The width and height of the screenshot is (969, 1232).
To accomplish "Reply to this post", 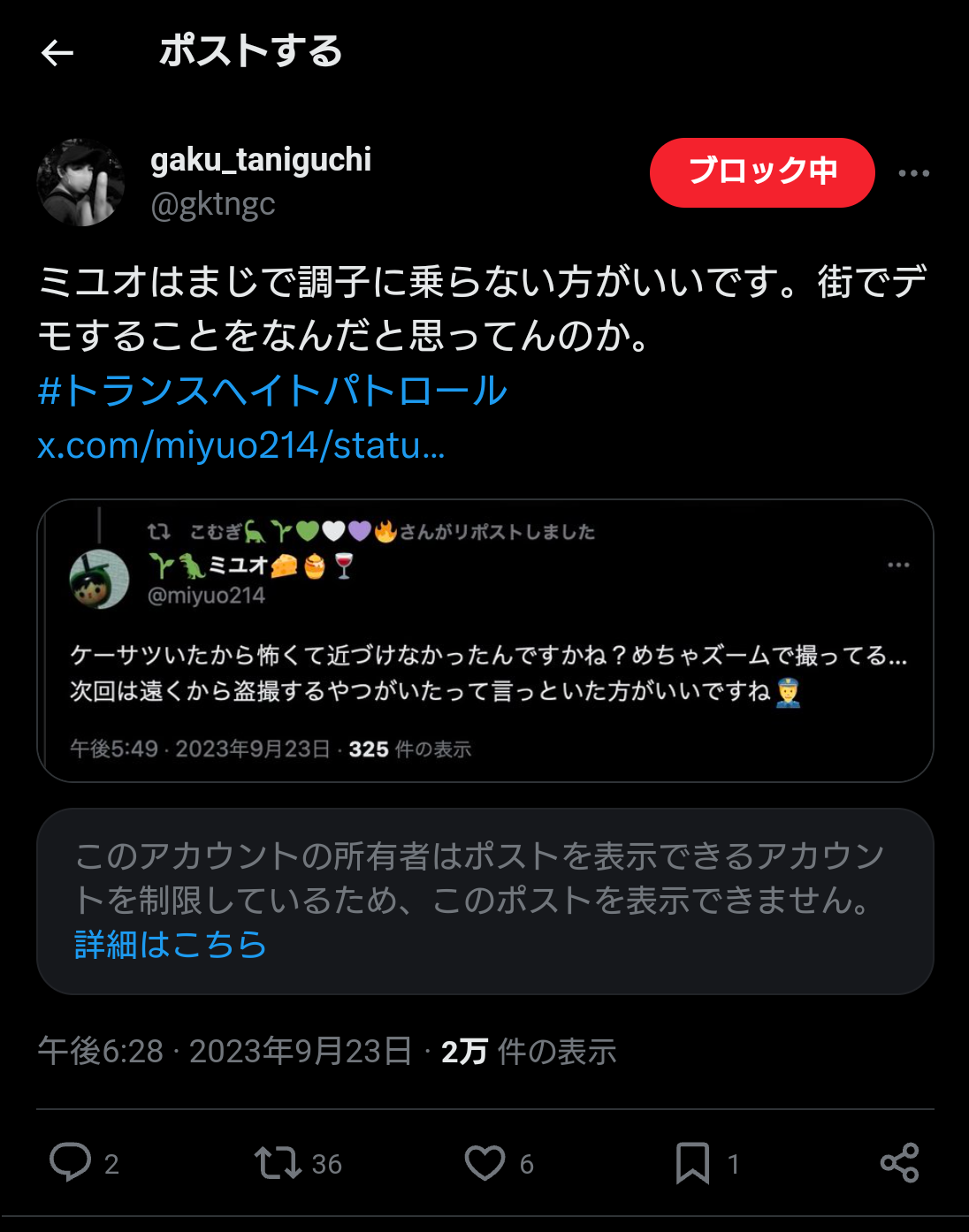I will [x=71, y=1162].
